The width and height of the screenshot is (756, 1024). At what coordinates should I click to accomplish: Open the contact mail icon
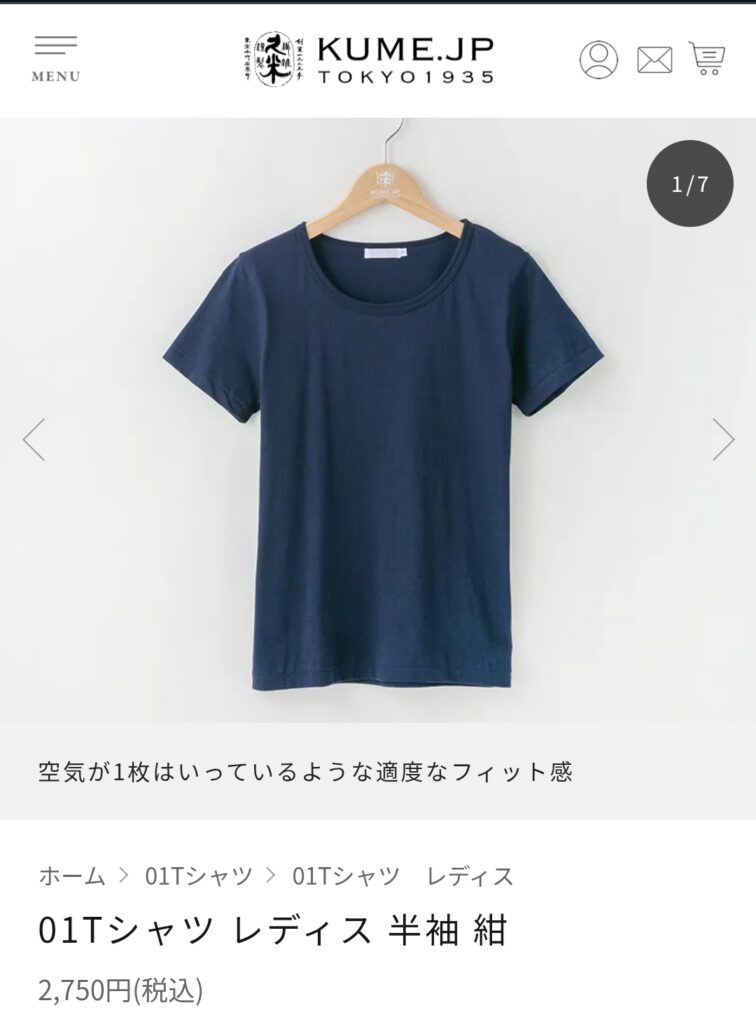654,60
